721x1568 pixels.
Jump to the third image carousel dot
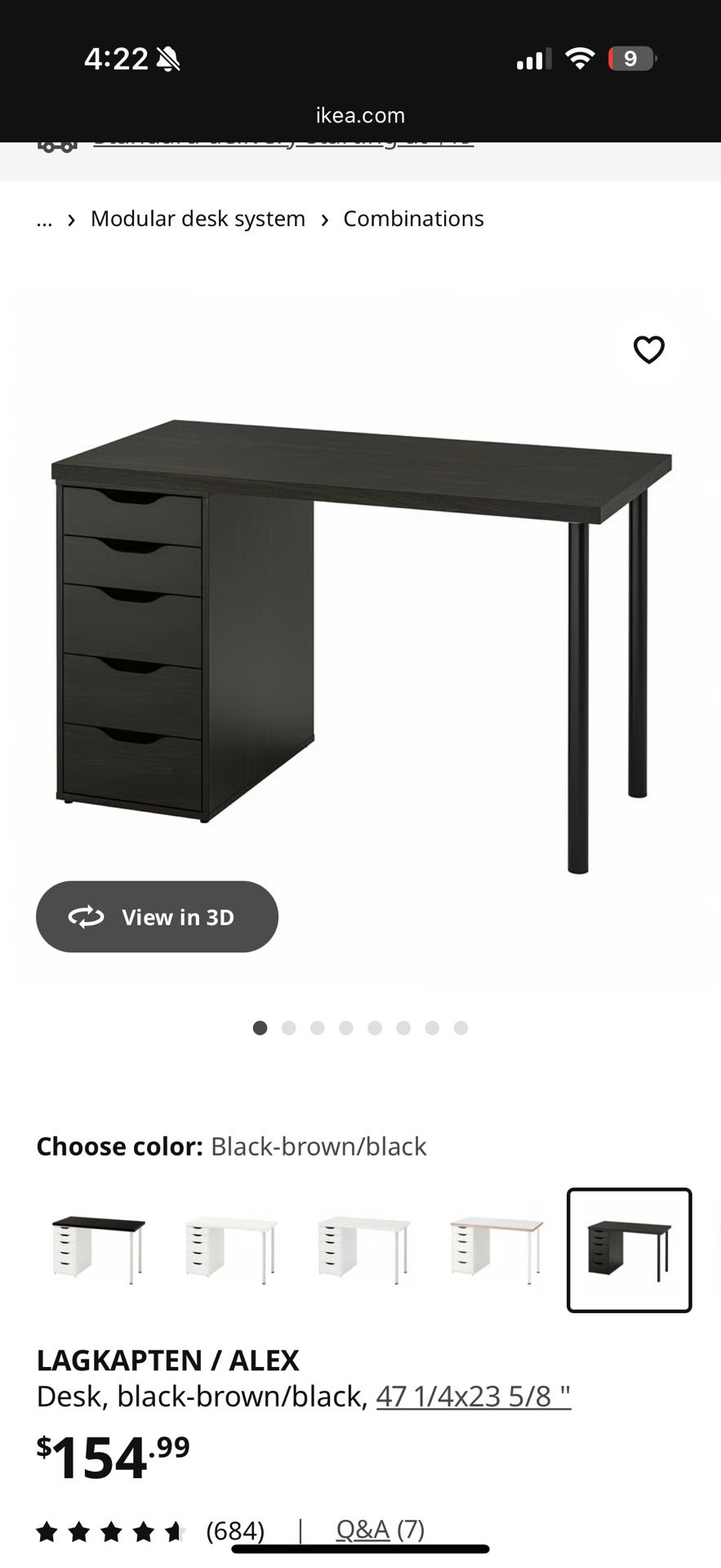[x=318, y=1027]
